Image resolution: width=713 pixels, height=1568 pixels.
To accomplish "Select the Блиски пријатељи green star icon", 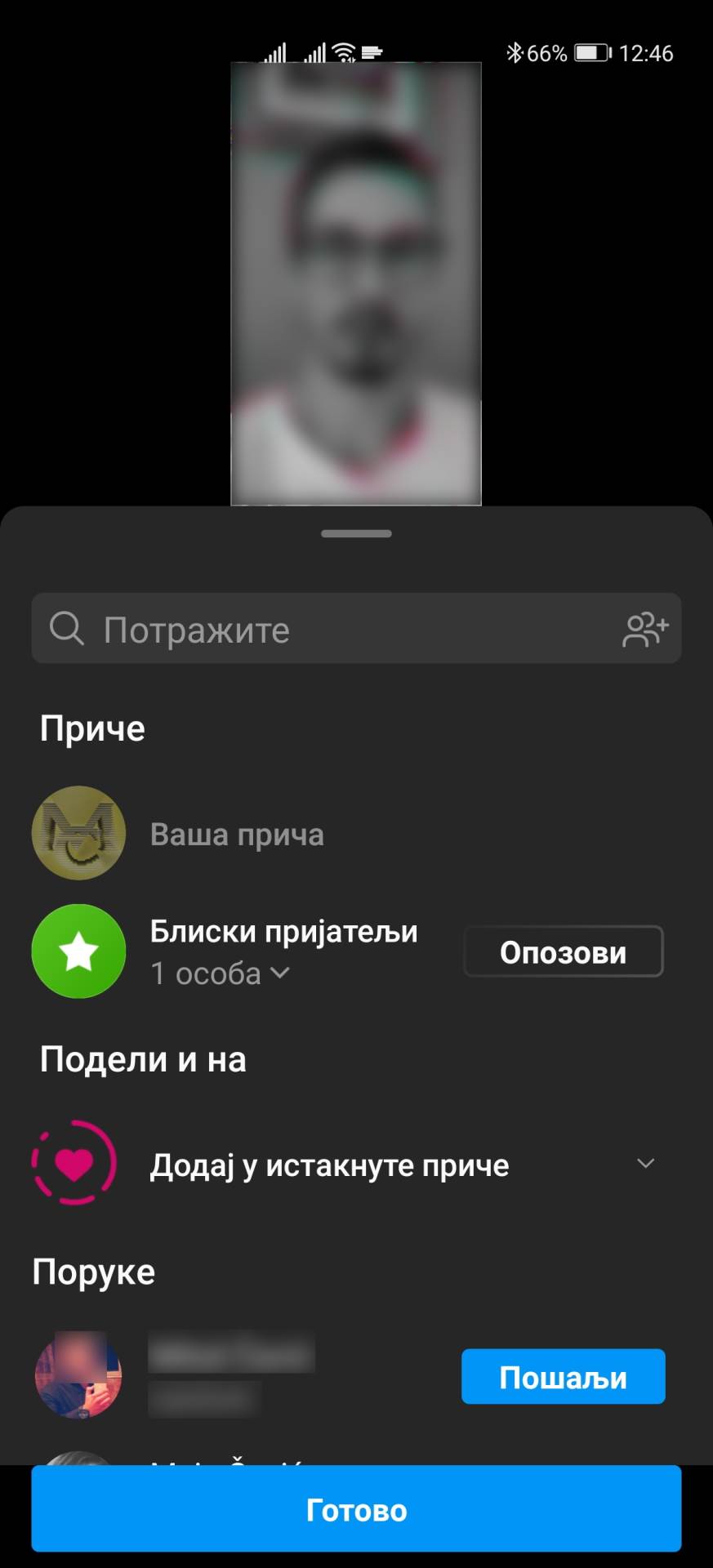I will pyautogui.click(x=78, y=951).
